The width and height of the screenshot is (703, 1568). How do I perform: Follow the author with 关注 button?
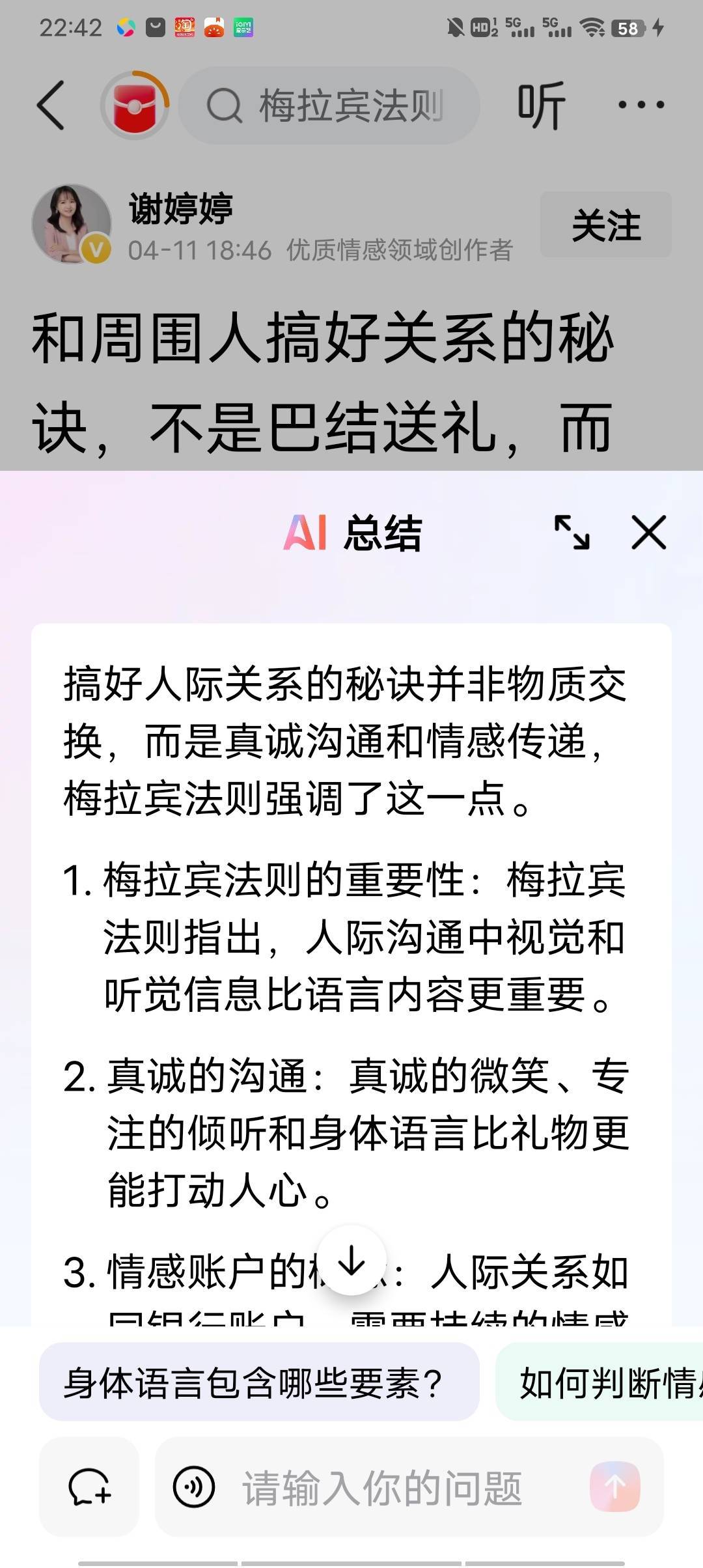tap(605, 225)
